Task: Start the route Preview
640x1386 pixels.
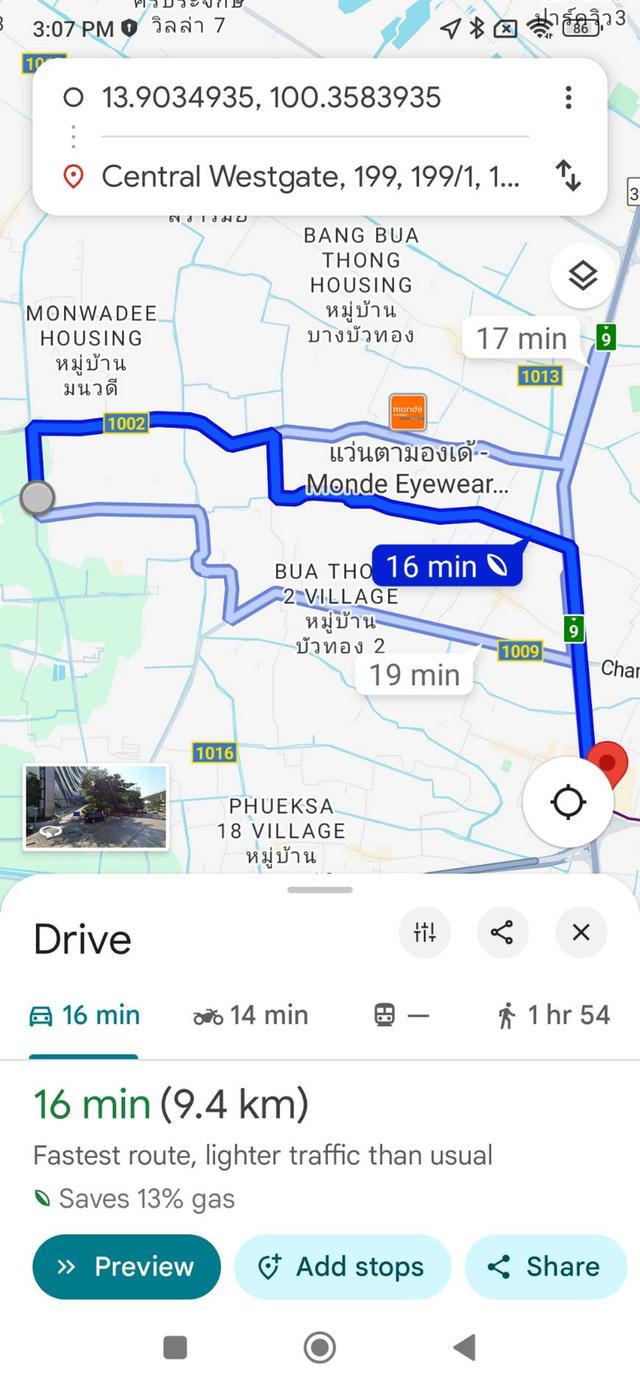Action: 126,1267
